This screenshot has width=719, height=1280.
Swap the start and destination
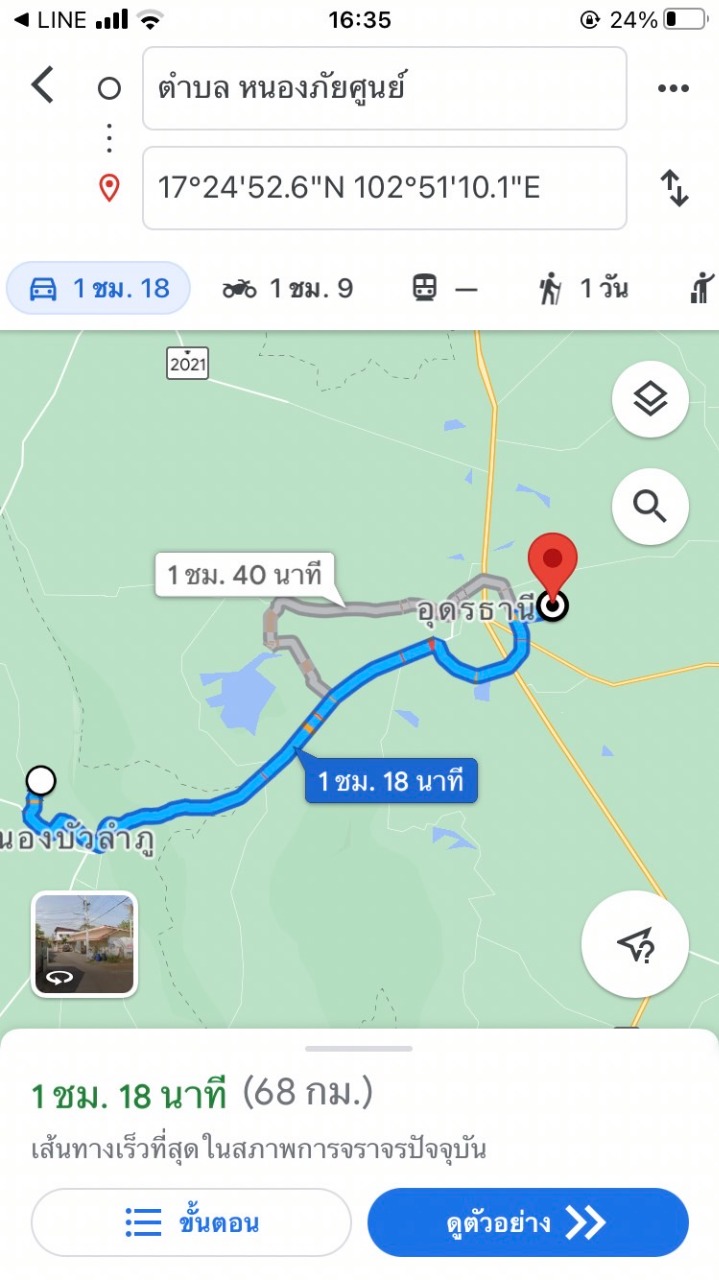[675, 188]
